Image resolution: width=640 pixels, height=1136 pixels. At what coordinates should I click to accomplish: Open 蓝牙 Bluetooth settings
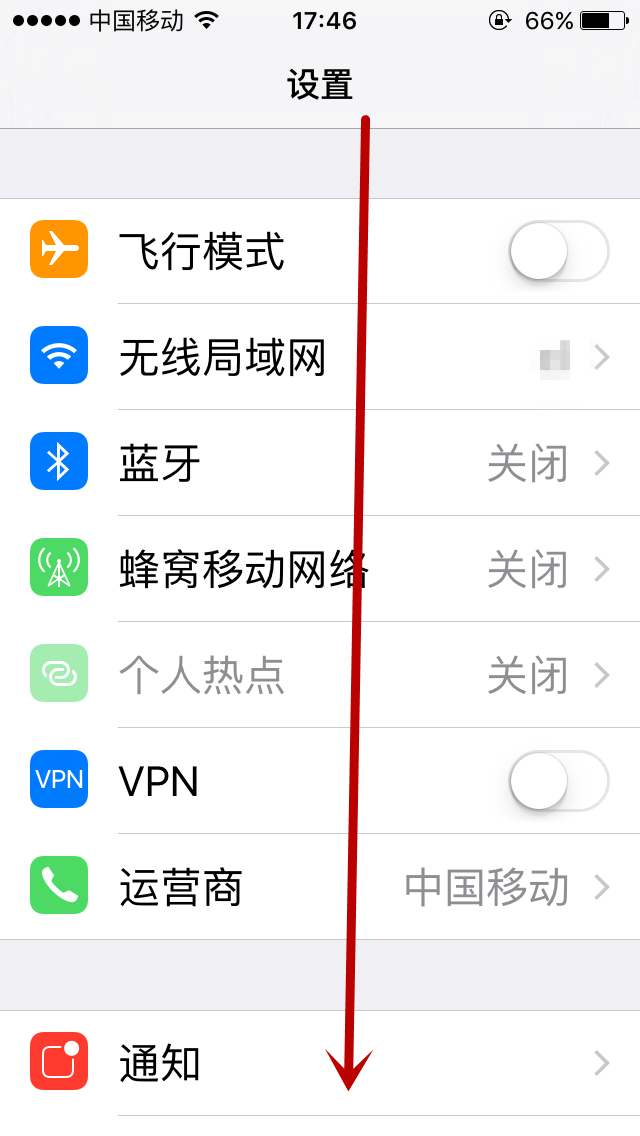[320, 463]
